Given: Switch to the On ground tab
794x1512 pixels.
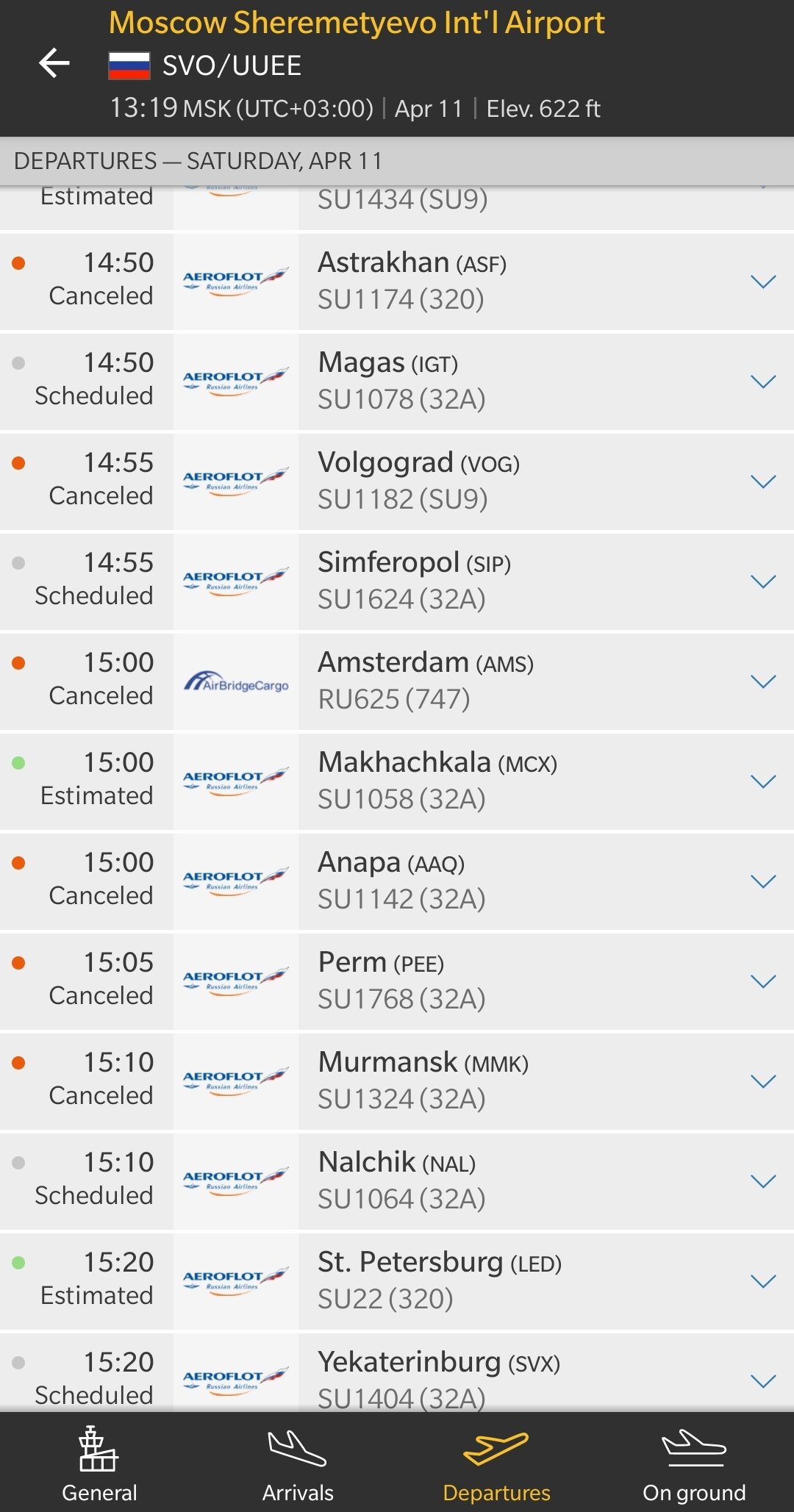Looking at the screenshot, I should [695, 1463].
